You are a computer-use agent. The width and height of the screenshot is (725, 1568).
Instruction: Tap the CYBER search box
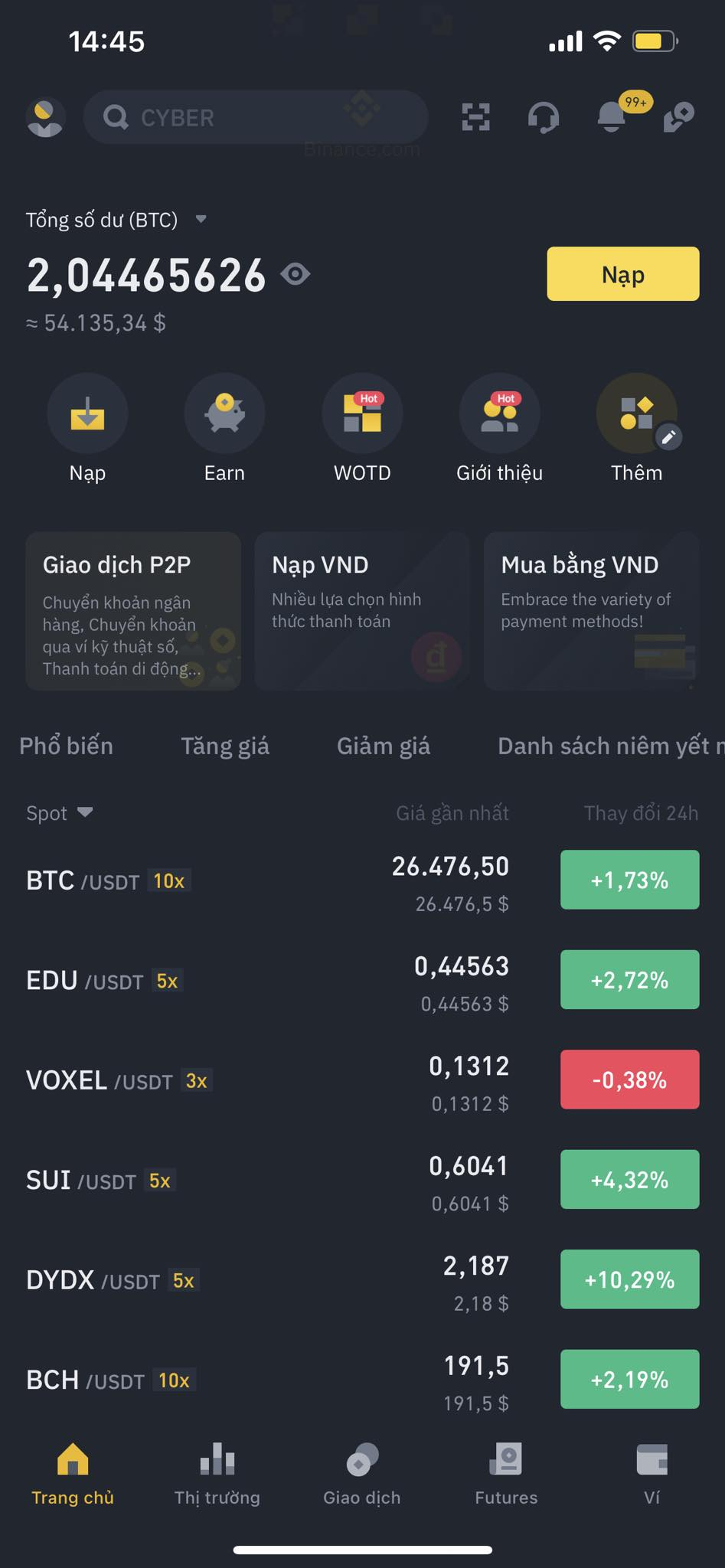(x=256, y=118)
